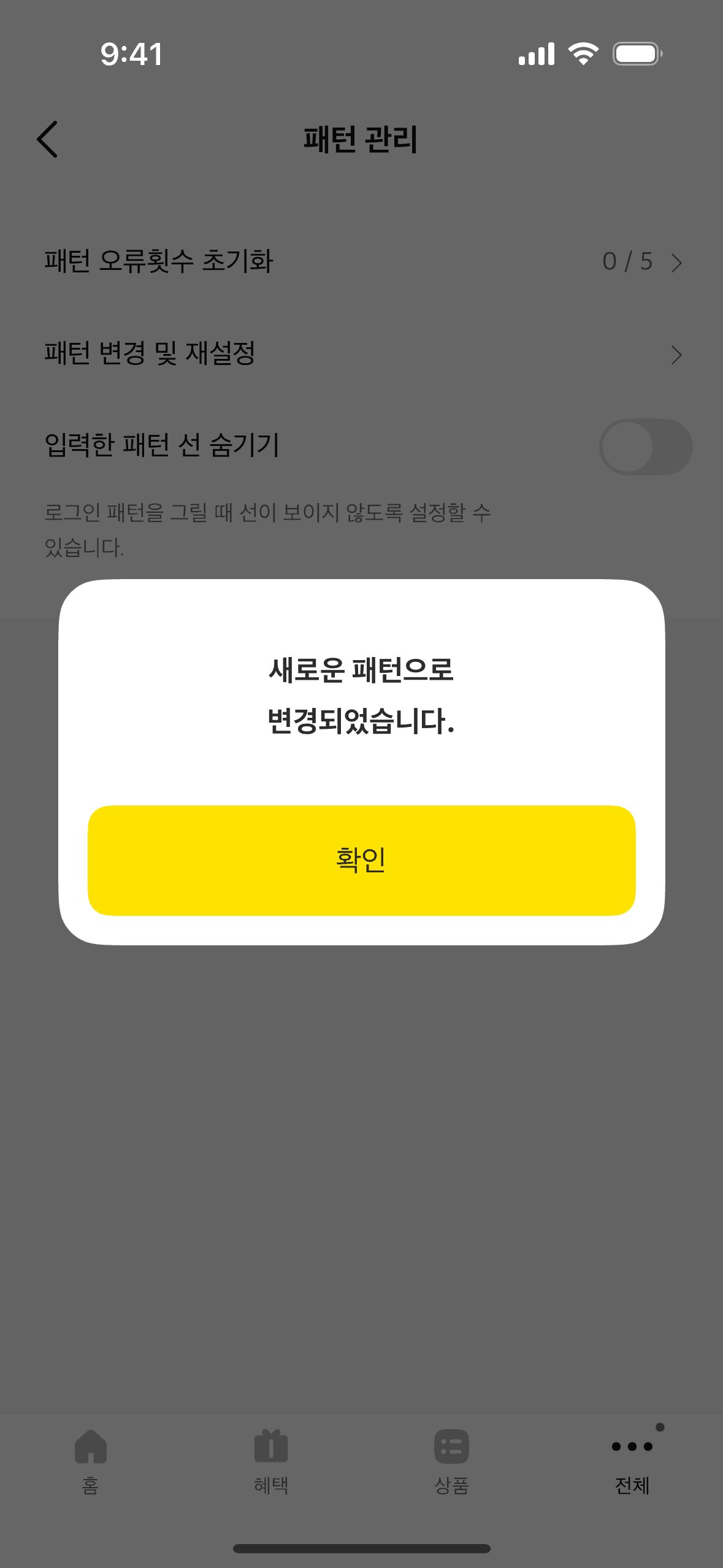Open 패턴 변경 및 재설정
The image size is (723, 1568).
point(361,354)
